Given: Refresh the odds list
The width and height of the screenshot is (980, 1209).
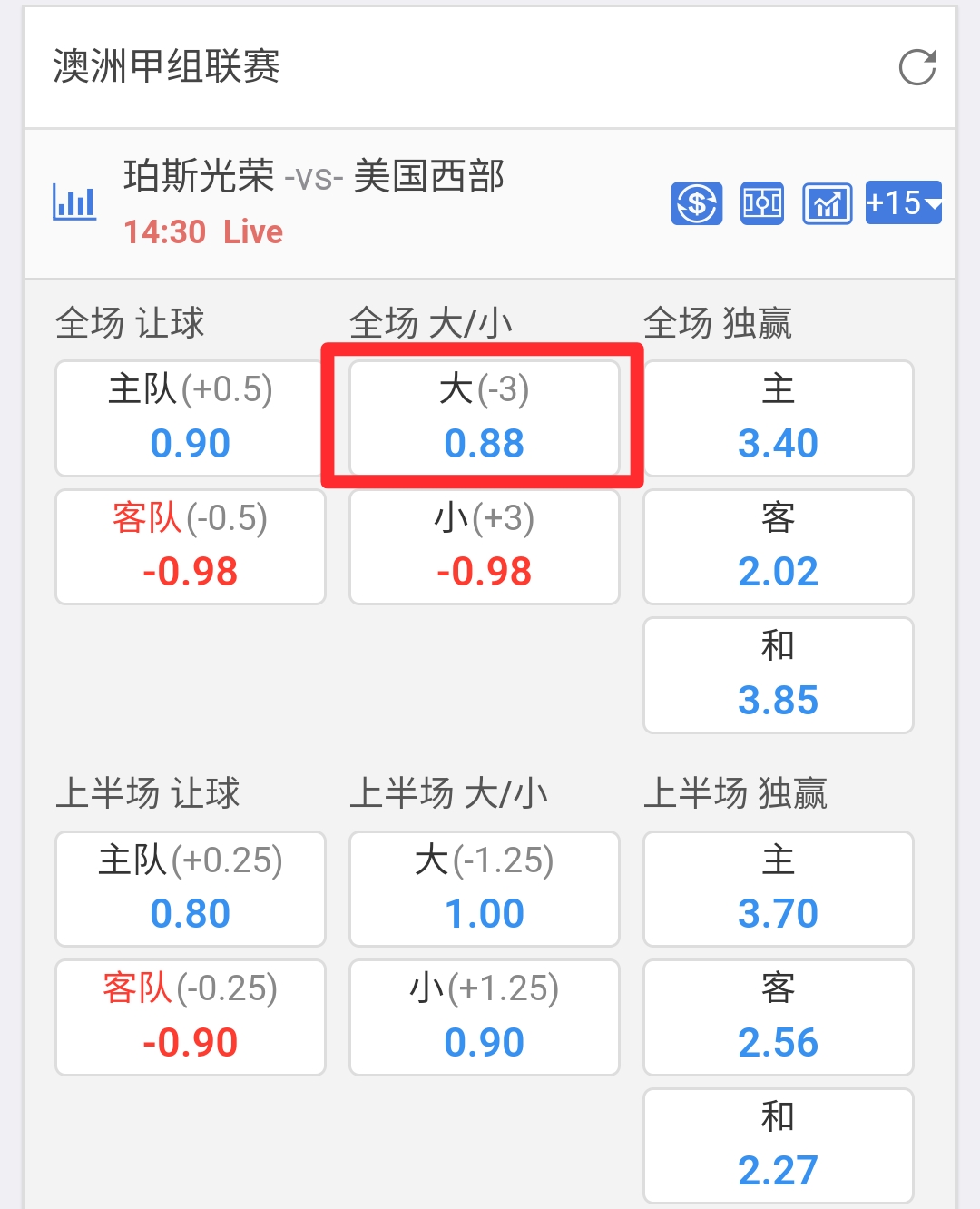Looking at the screenshot, I should coord(916,67).
